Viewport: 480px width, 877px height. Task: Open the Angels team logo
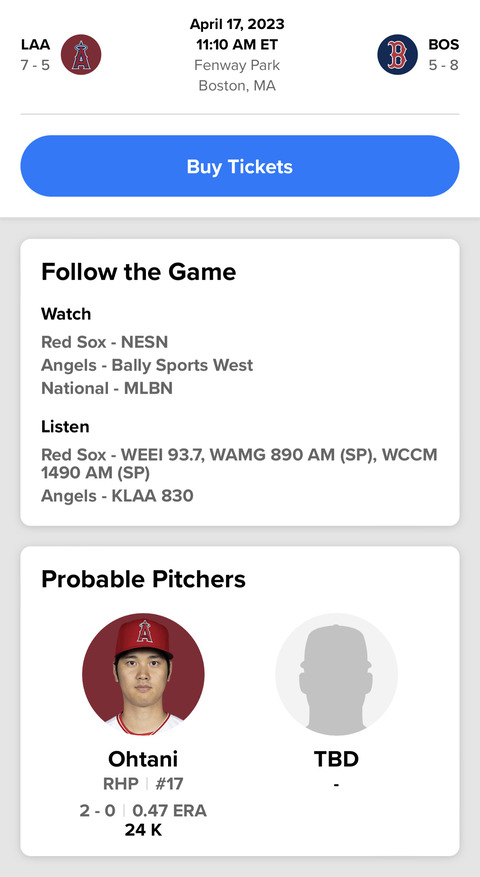pyautogui.click(x=81, y=54)
